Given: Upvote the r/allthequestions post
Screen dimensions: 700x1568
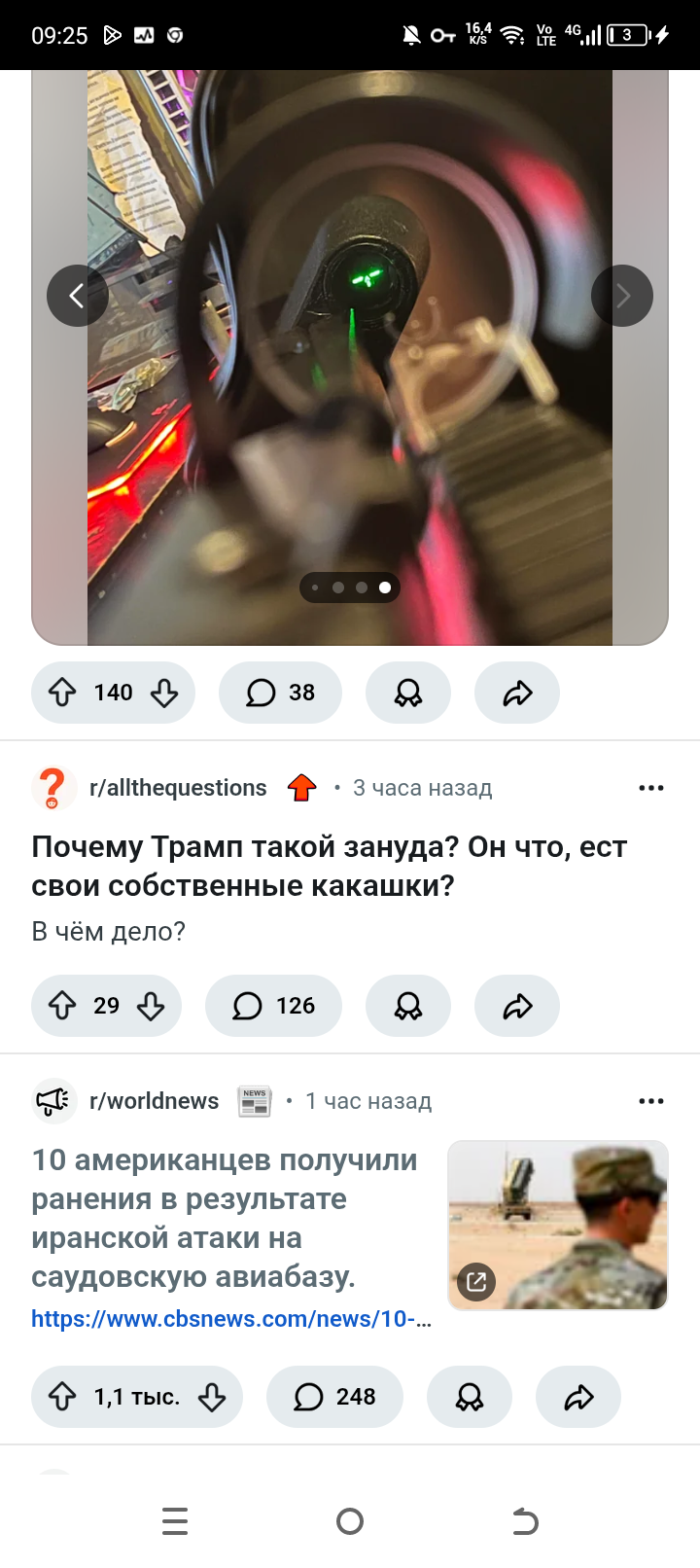Looking at the screenshot, I should pos(63,1006).
